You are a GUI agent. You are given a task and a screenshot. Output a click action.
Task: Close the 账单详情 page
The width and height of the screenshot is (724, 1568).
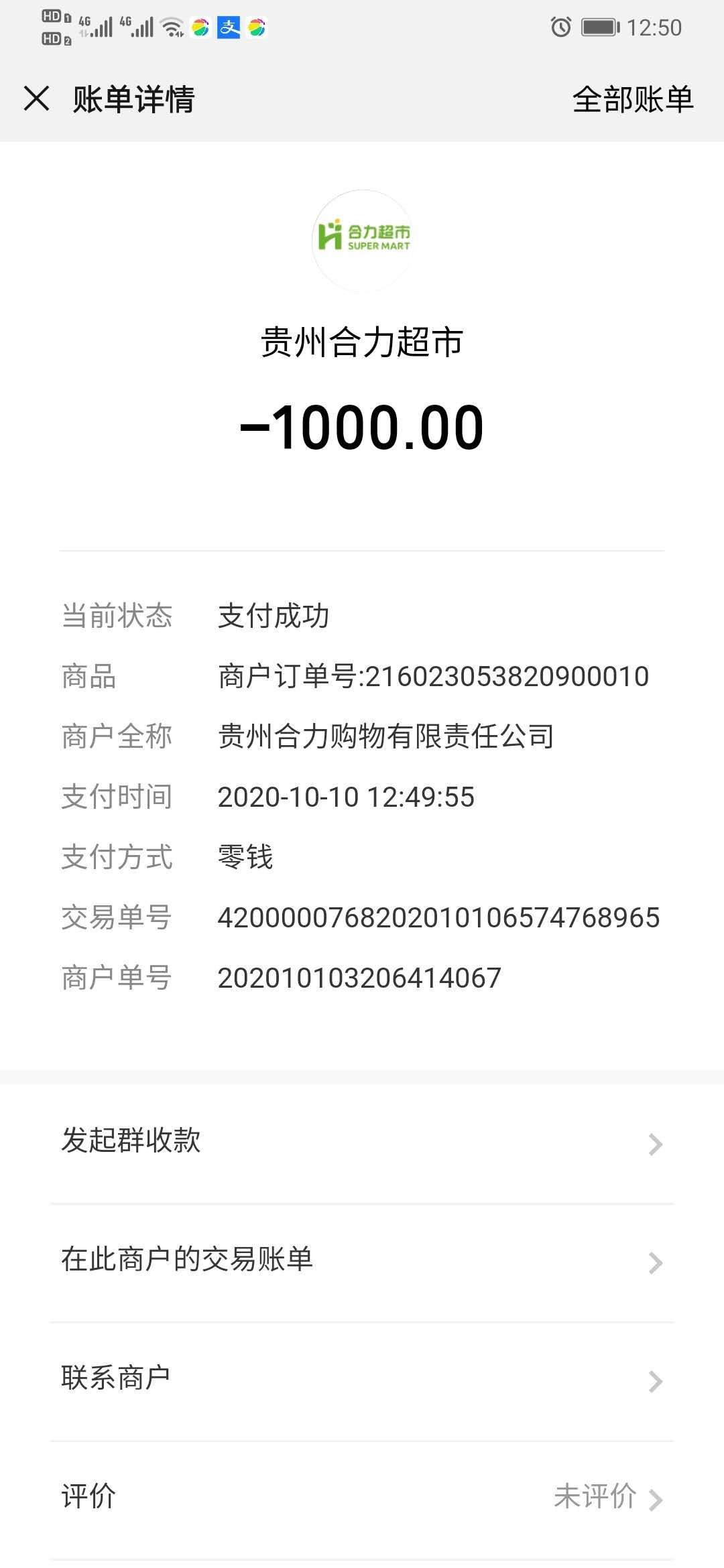tap(37, 99)
